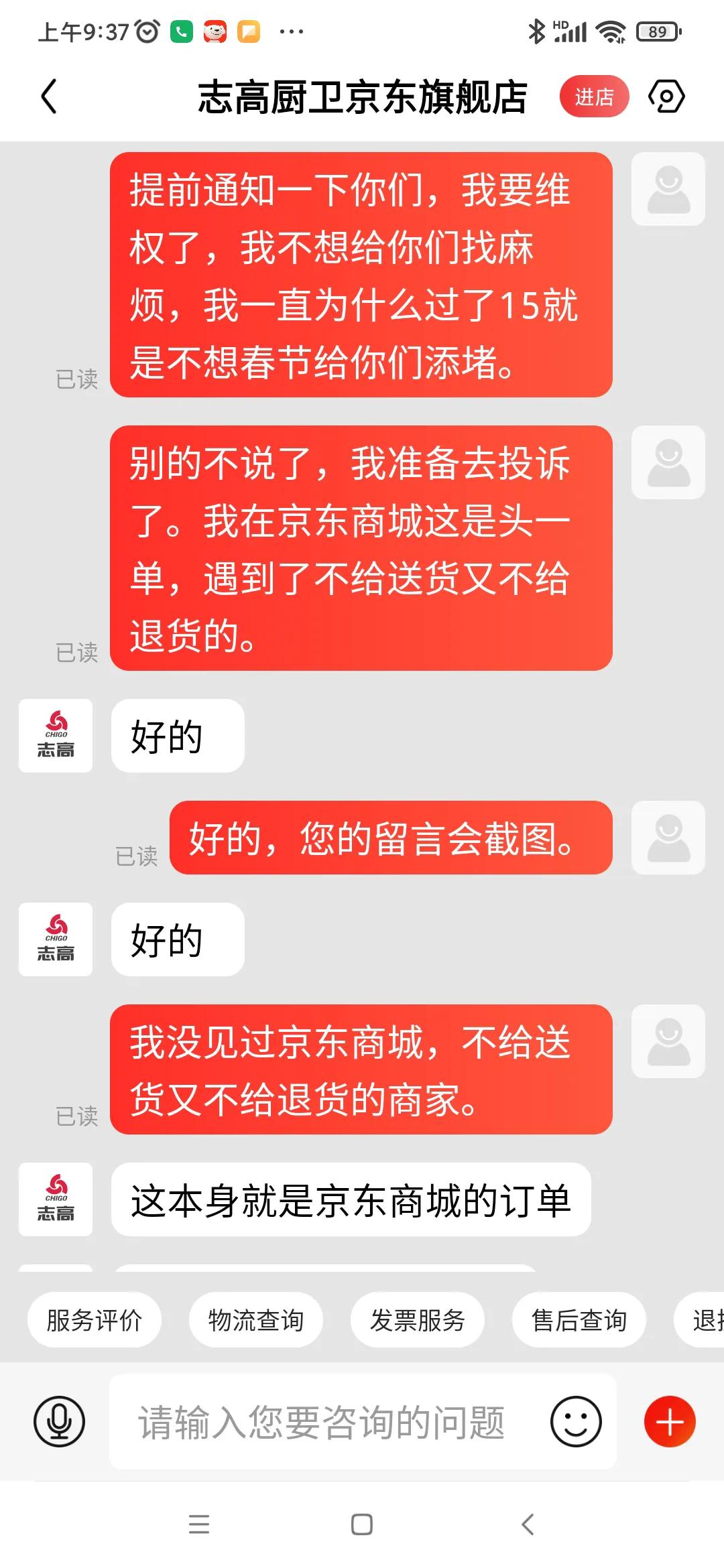Tap the back arrow to exit chat

[48, 96]
